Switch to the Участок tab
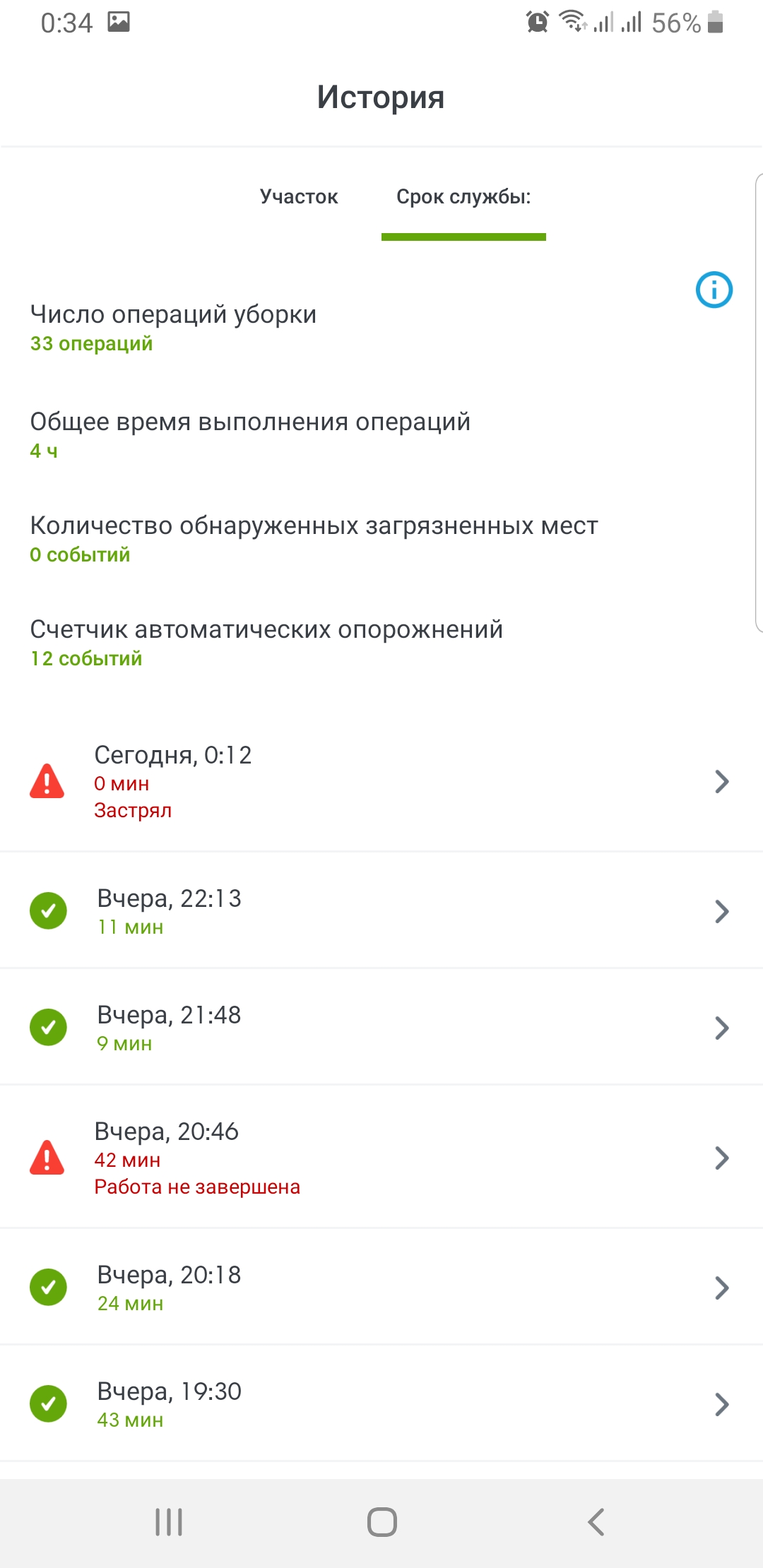The height and width of the screenshot is (1568, 763). (299, 196)
